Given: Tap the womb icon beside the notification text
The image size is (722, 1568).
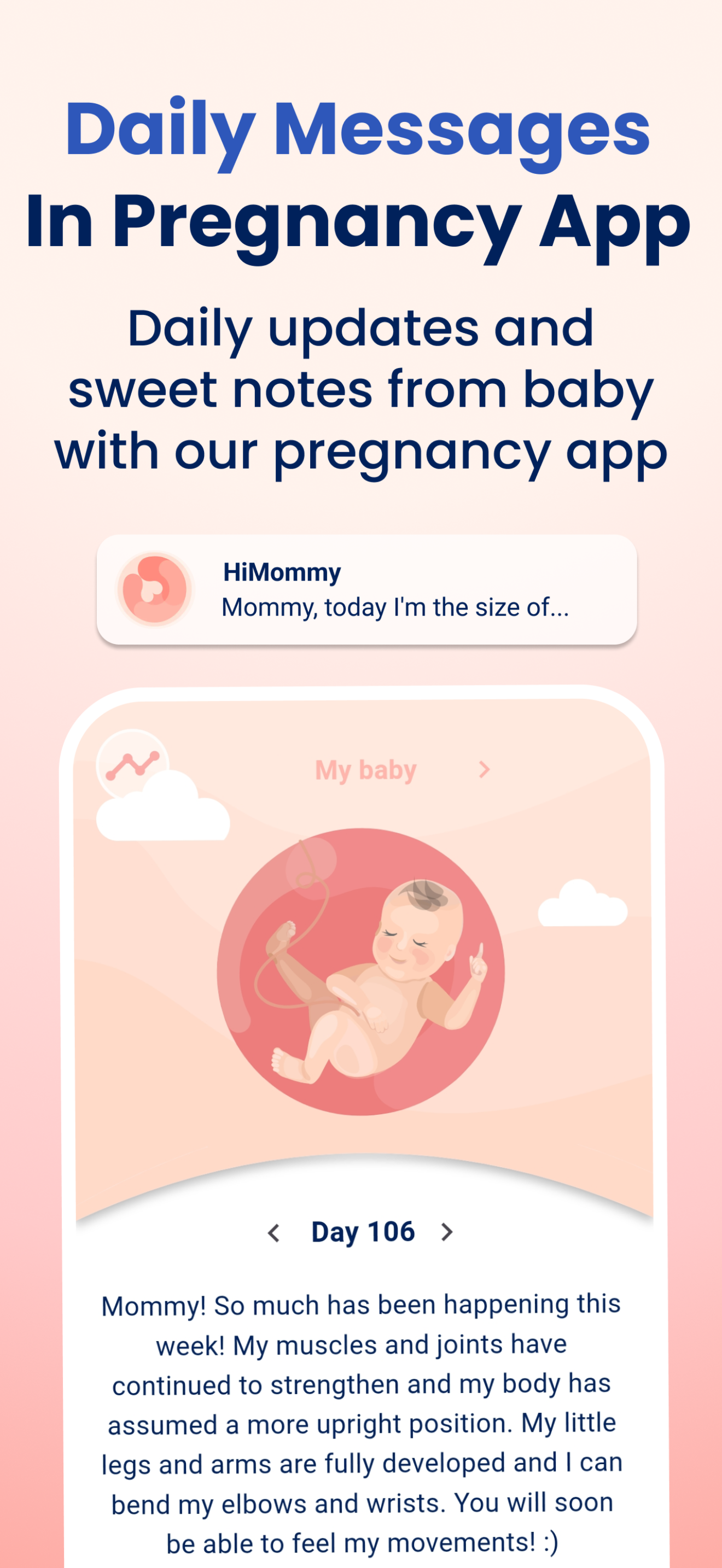Looking at the screenshot, I should (154, 589).
